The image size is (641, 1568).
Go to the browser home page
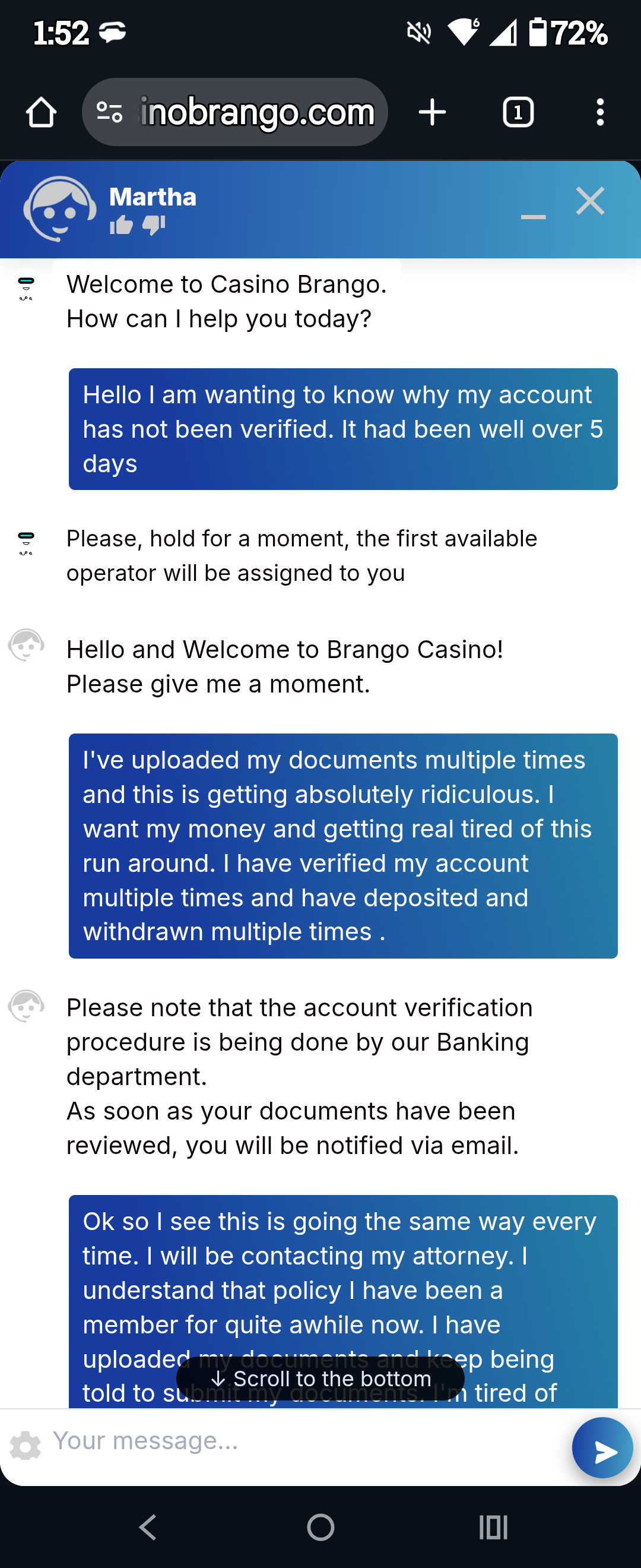tap(42, 113)
